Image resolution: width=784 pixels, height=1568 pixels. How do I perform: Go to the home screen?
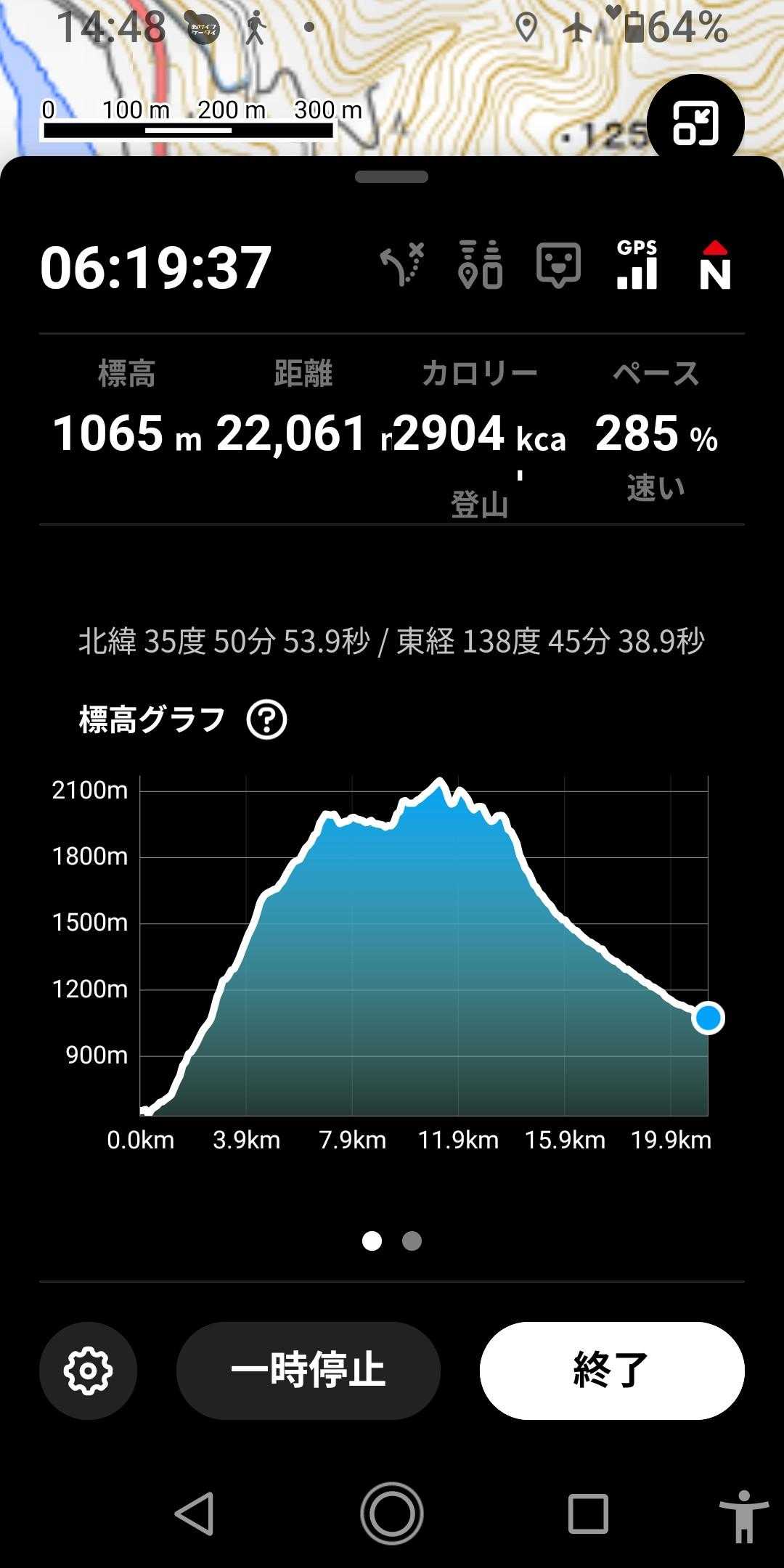392,1514
